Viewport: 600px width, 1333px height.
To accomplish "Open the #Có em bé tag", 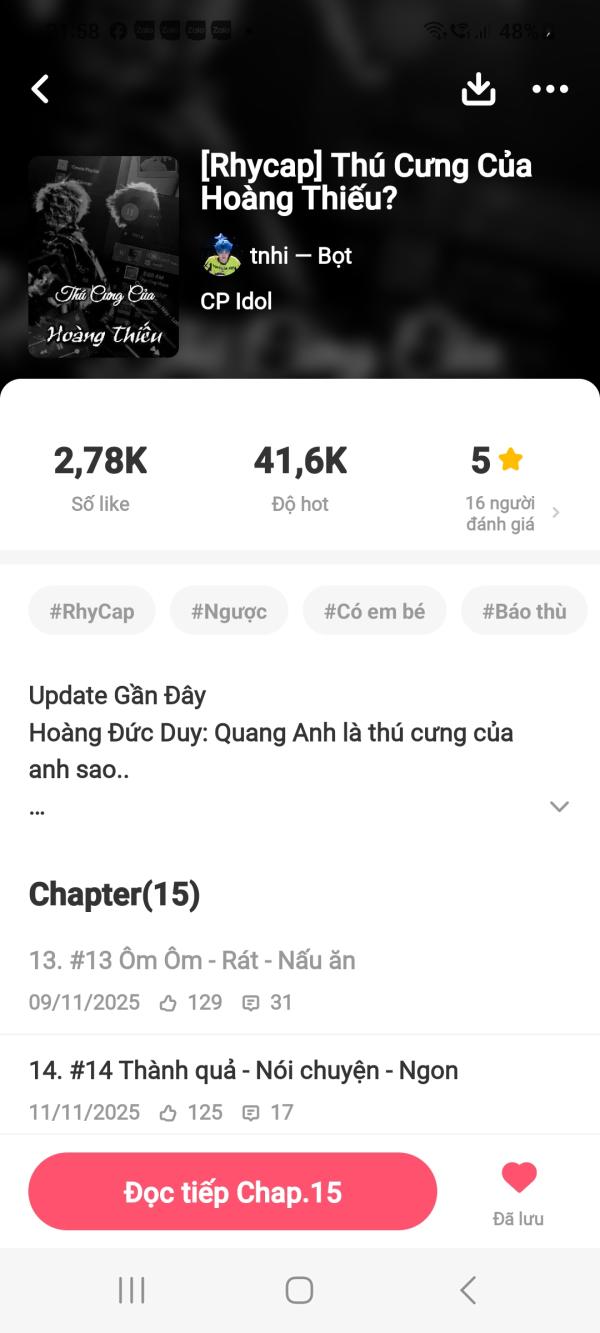I will [x=374, y=611].
